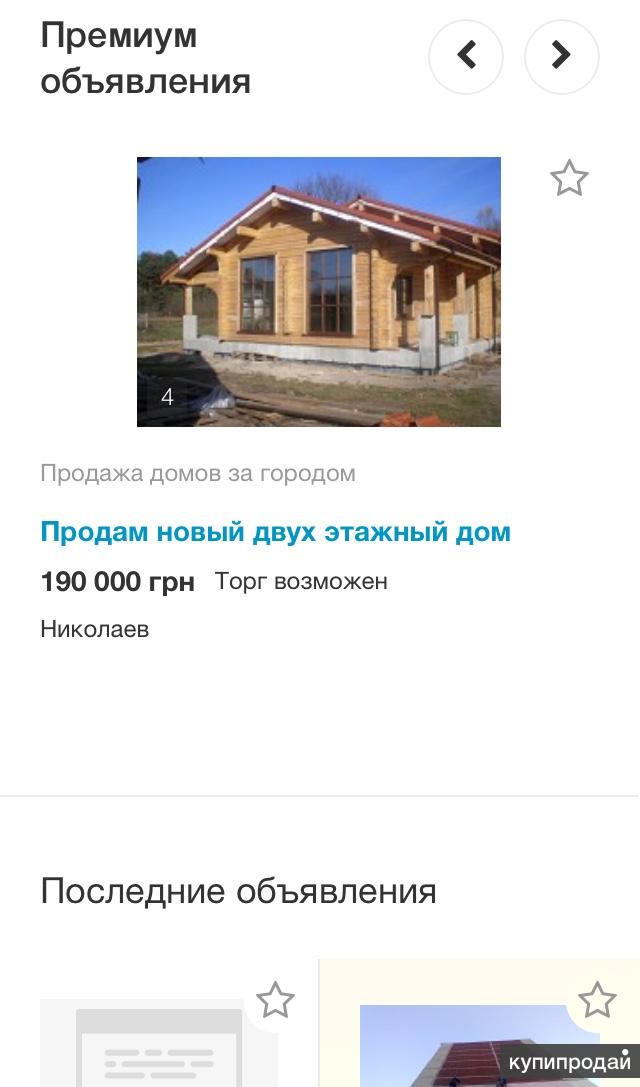Favorite the two-story house listing
The height and width of the screenshot is (1087, 640).
pyautogui.click(x=569, y=179)
